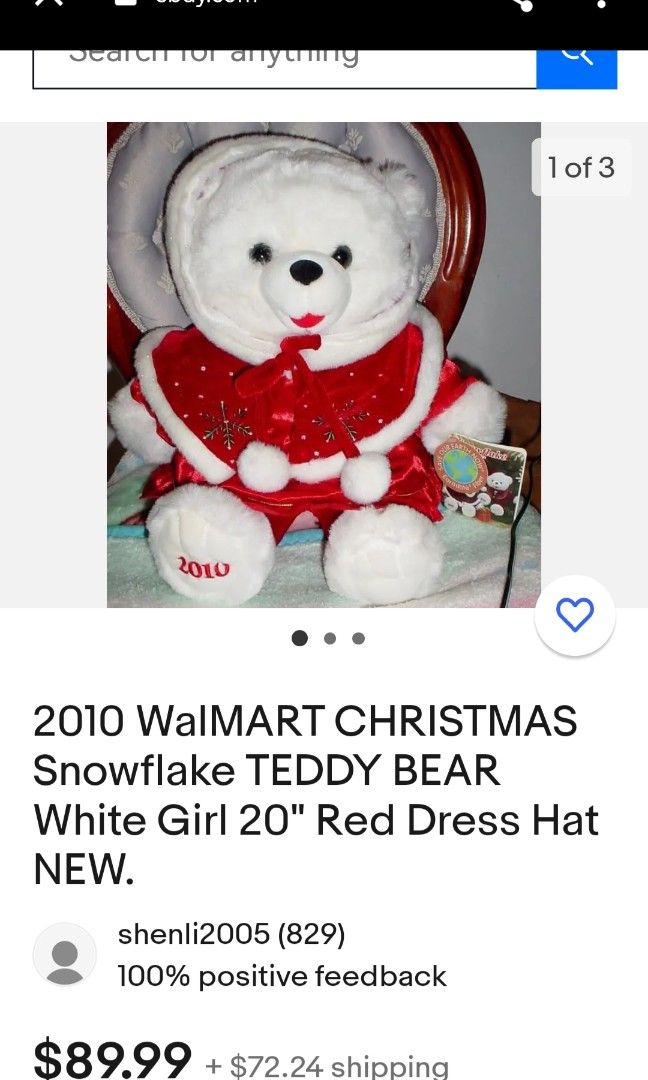Share this page from browser bar
The width and height of the screenshot is (648, 1080).
click(522, 5)
